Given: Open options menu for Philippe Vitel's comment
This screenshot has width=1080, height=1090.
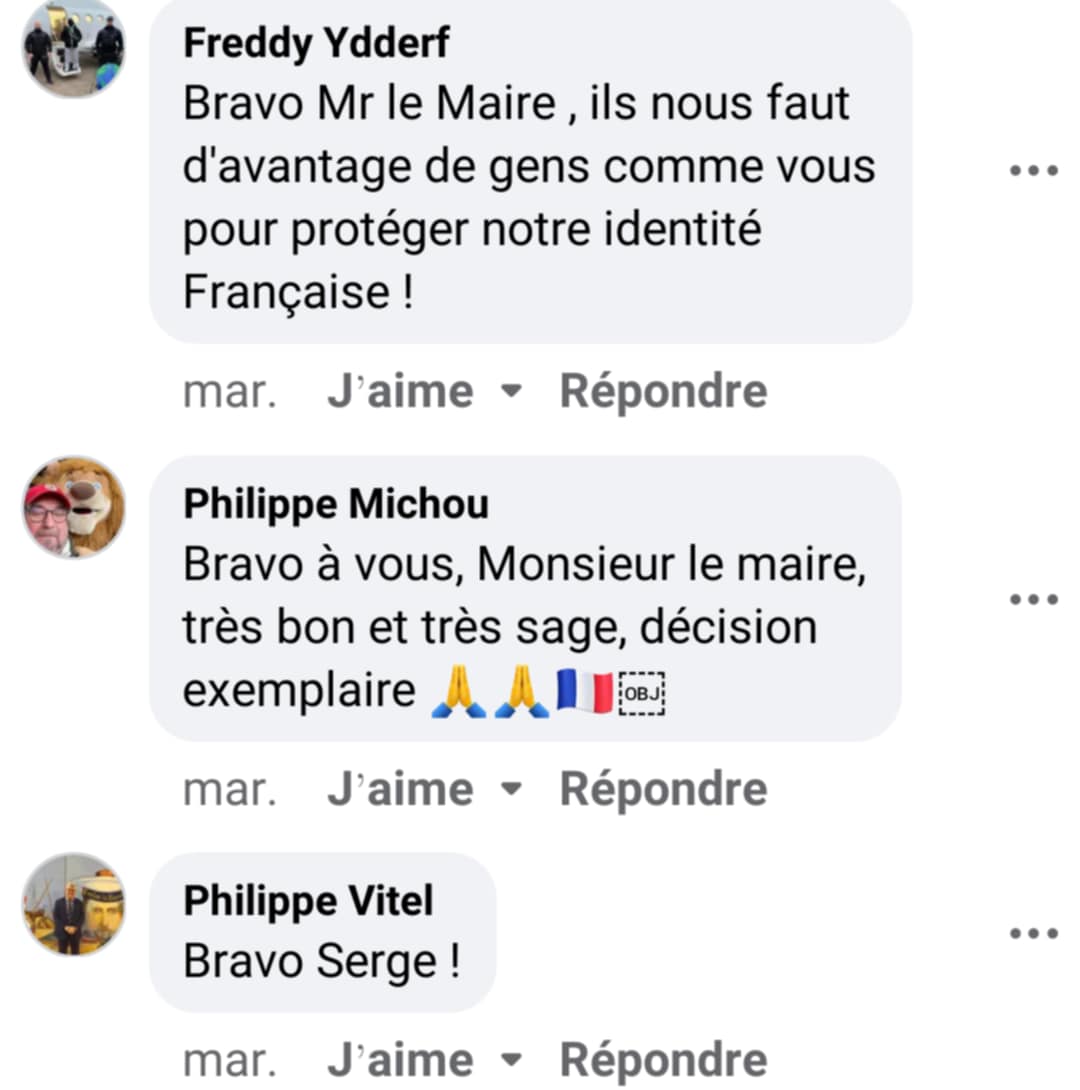Looking at the screenshot, I should (1033, 933).
